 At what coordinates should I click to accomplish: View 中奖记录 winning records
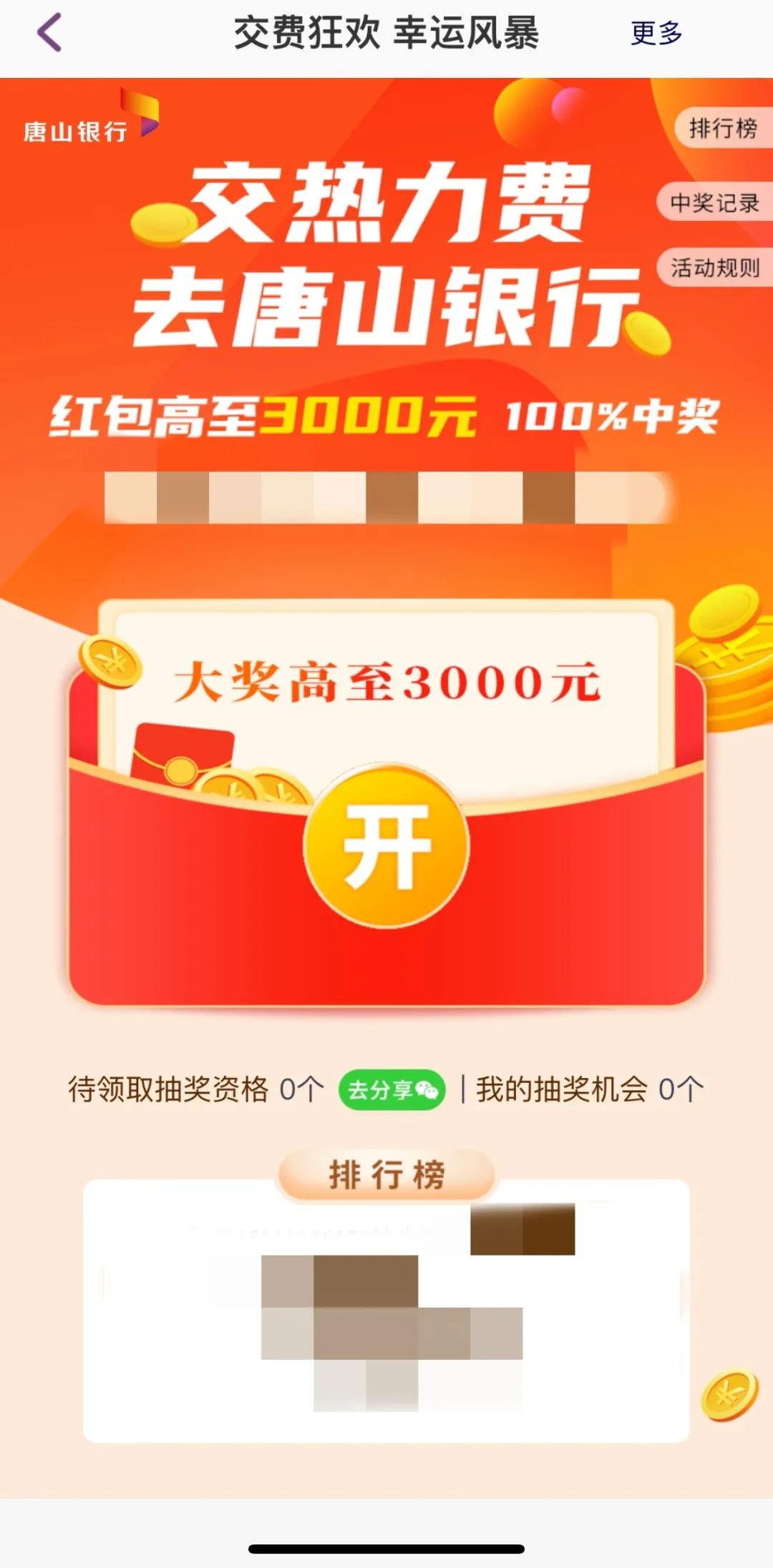pos(714,203)
